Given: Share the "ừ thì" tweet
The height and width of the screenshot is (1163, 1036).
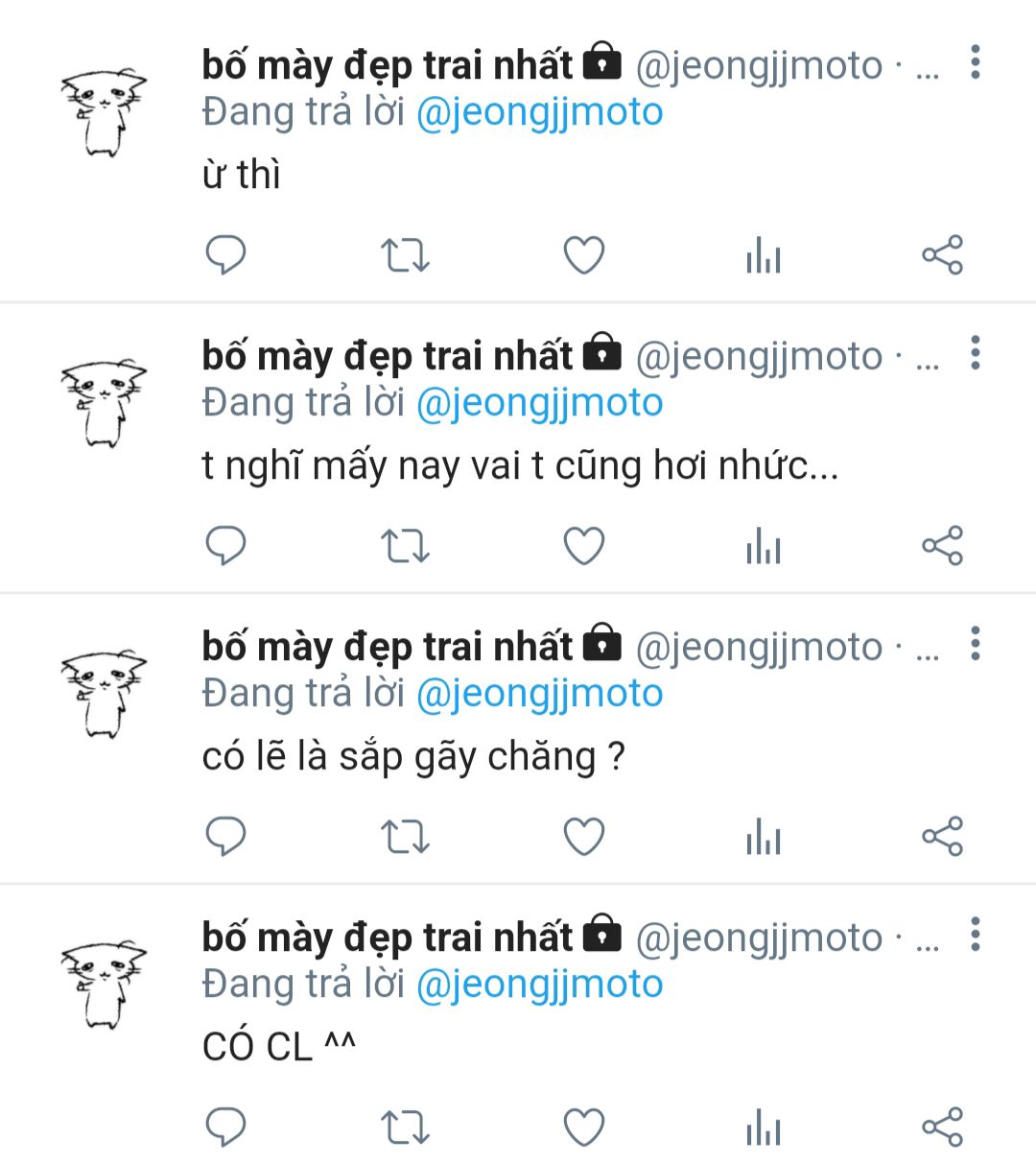Looking at the screenshot, I should point(942,255).
